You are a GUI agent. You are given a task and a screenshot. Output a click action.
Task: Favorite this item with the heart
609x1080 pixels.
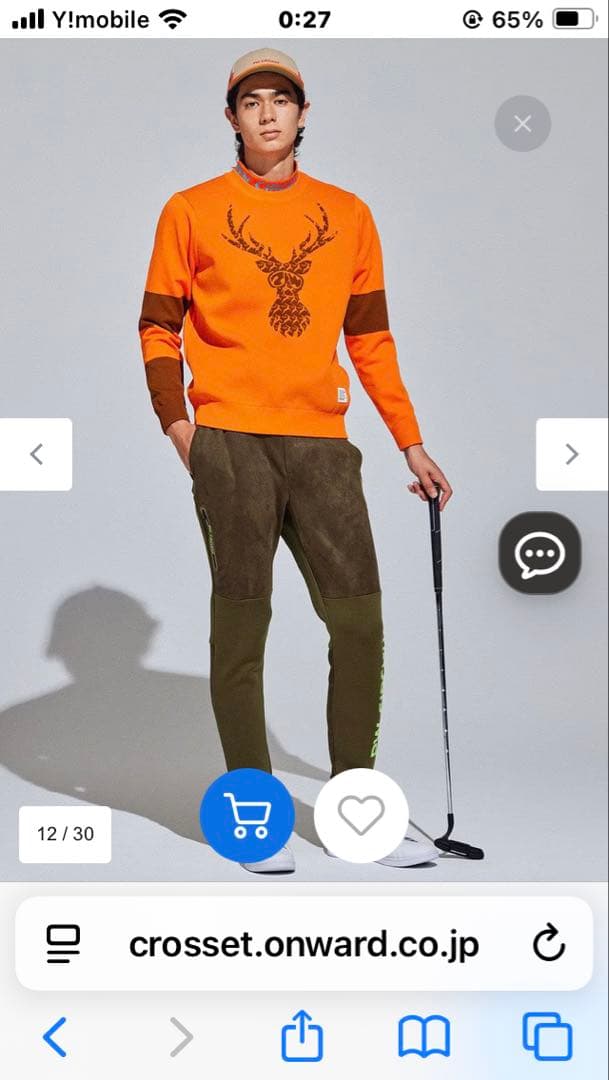tap(361, 816)
